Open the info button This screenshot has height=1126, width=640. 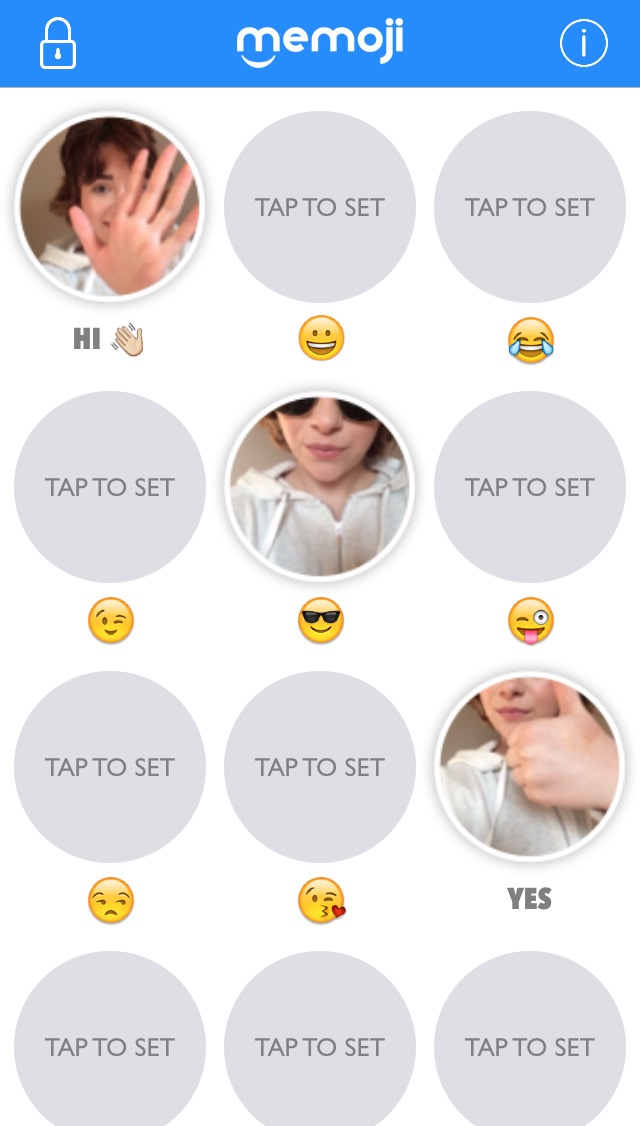[583, 44]
